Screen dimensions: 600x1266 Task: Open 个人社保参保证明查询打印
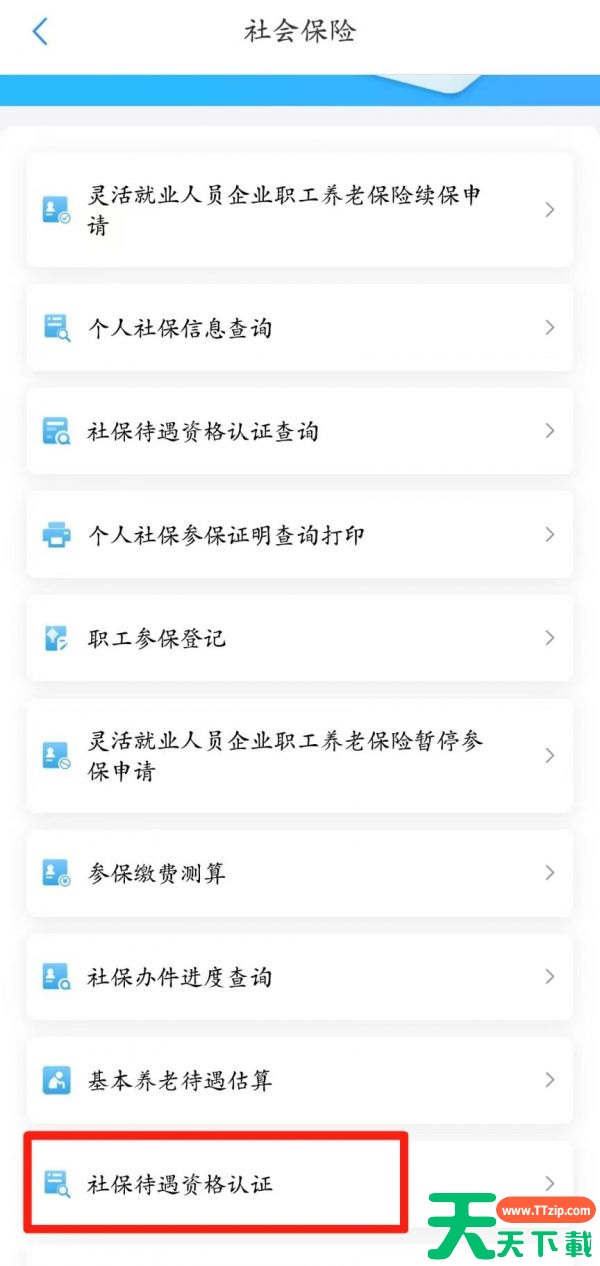pos(299,535)
